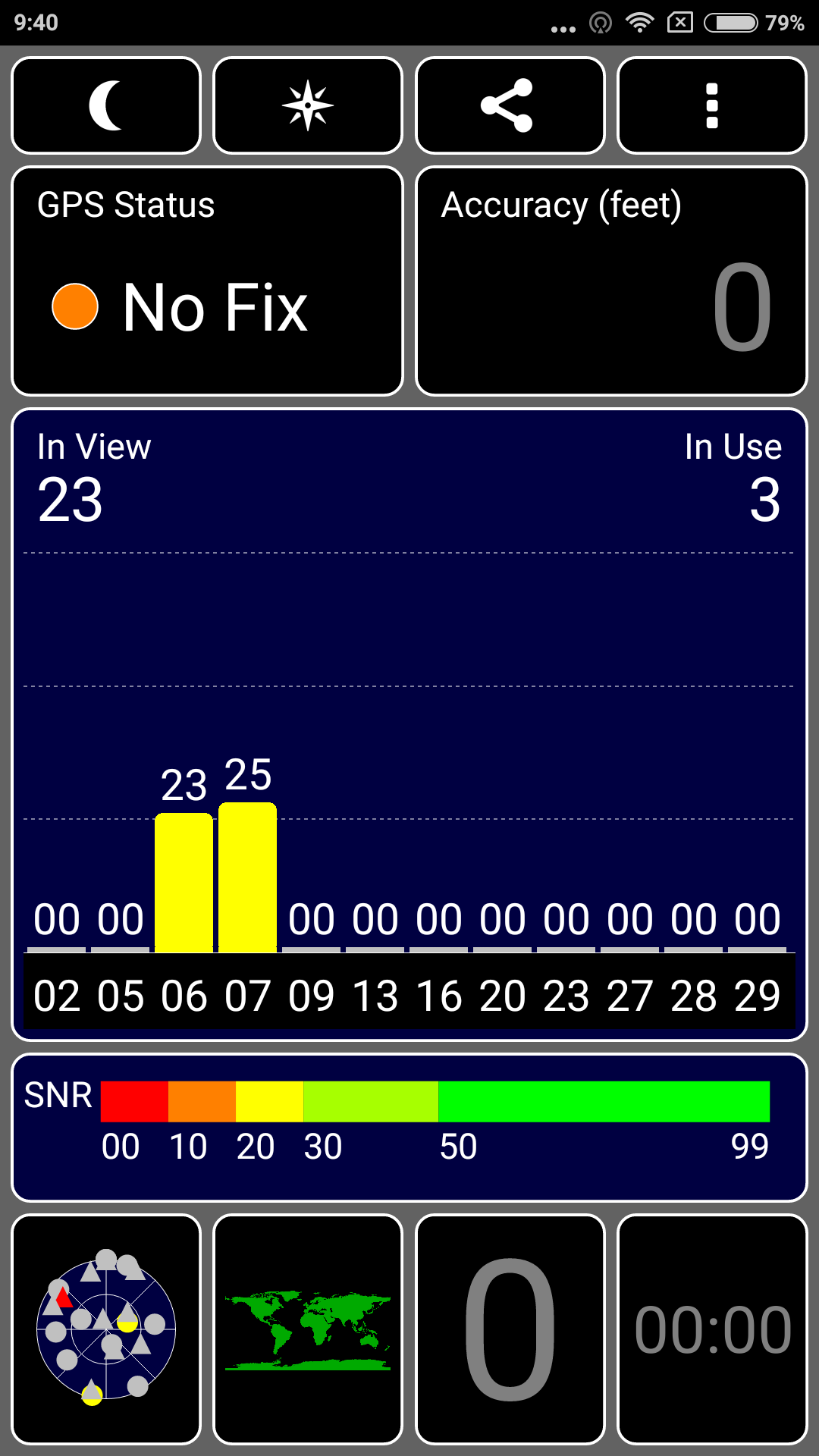Open the compass star button

click(308, 105)
